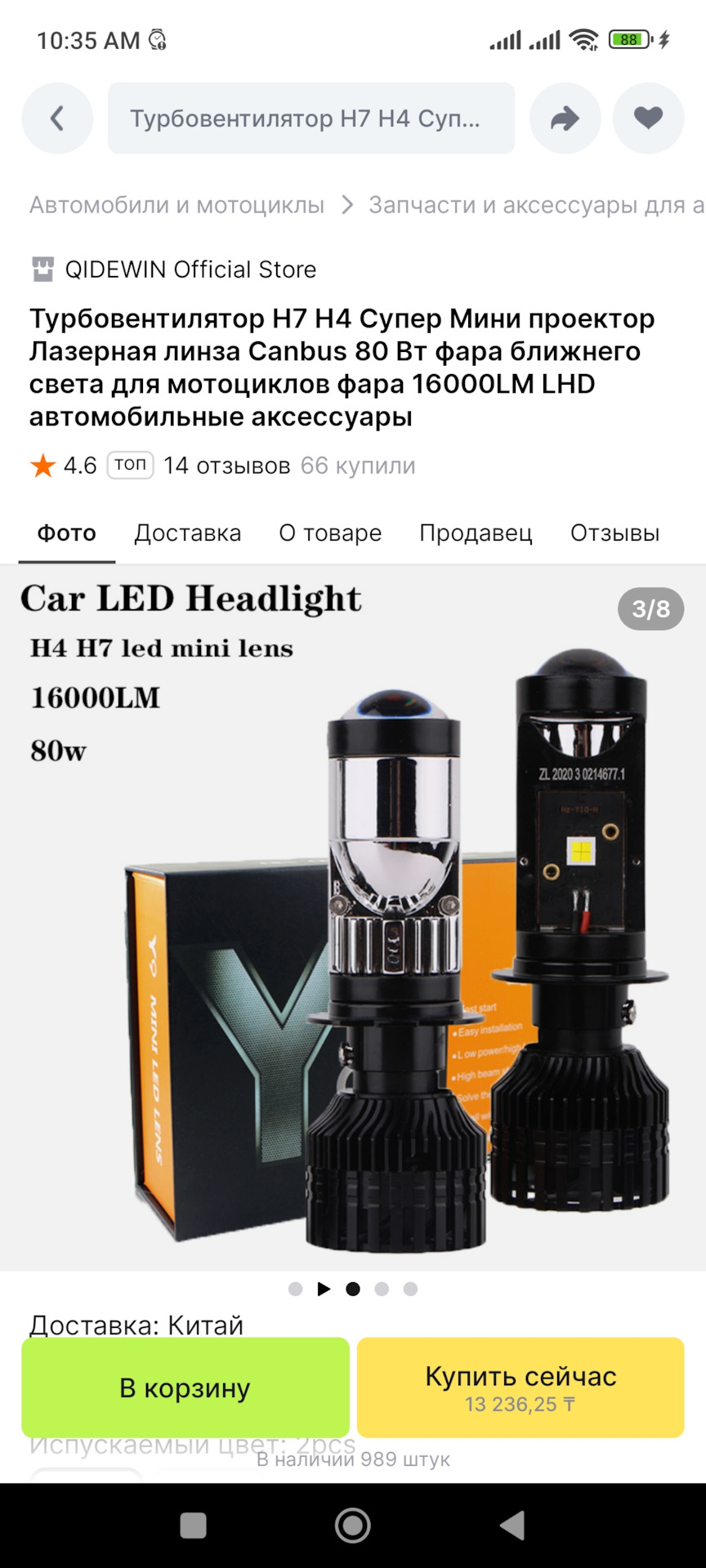Tap the system back button
The width and height of the screenshot is (706, 1568).
512,1525
